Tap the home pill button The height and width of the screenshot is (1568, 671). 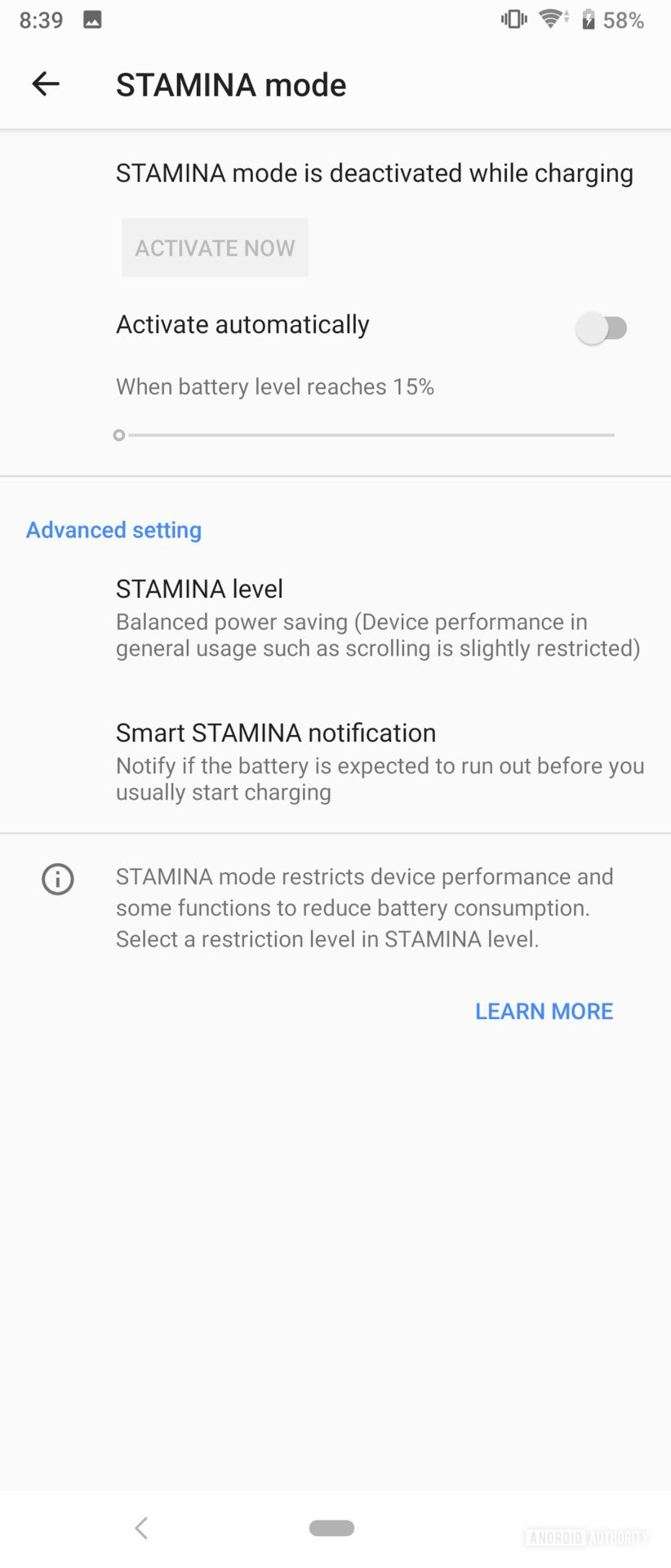[x=331, y=1528]
